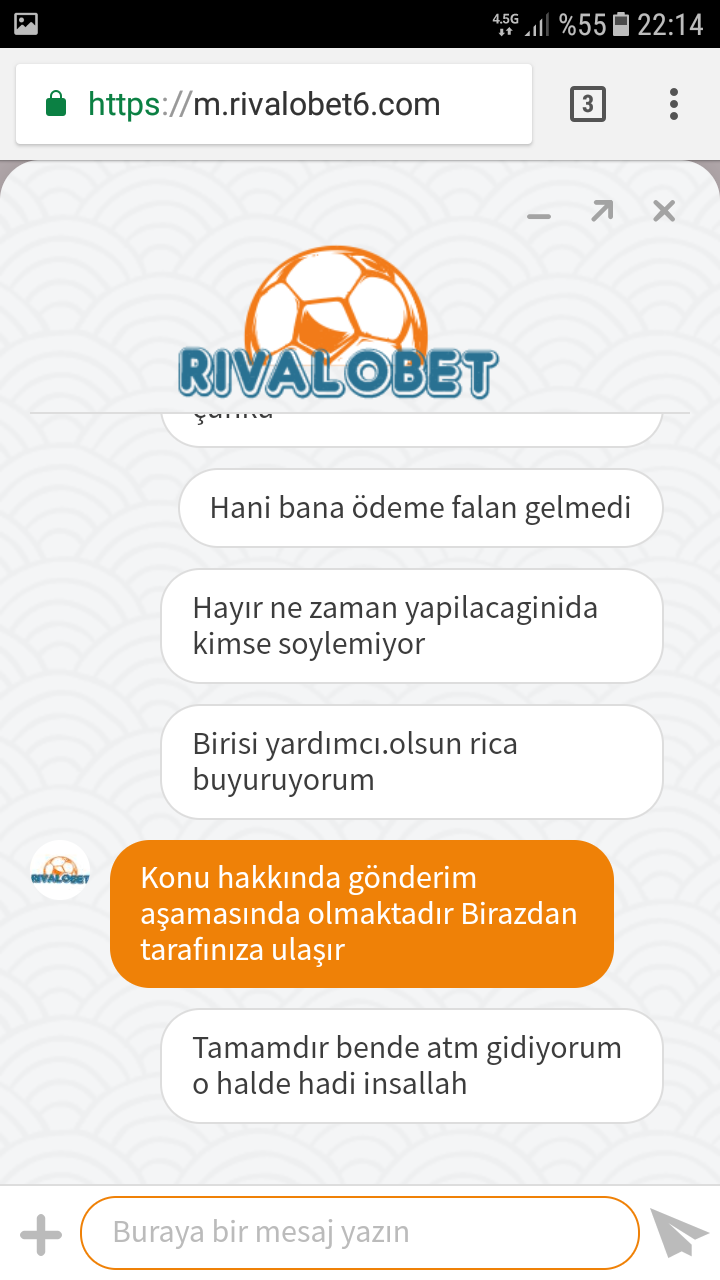Open the browser overflow menu
The image size is (720, 1280).
click(x=674, y=104)
